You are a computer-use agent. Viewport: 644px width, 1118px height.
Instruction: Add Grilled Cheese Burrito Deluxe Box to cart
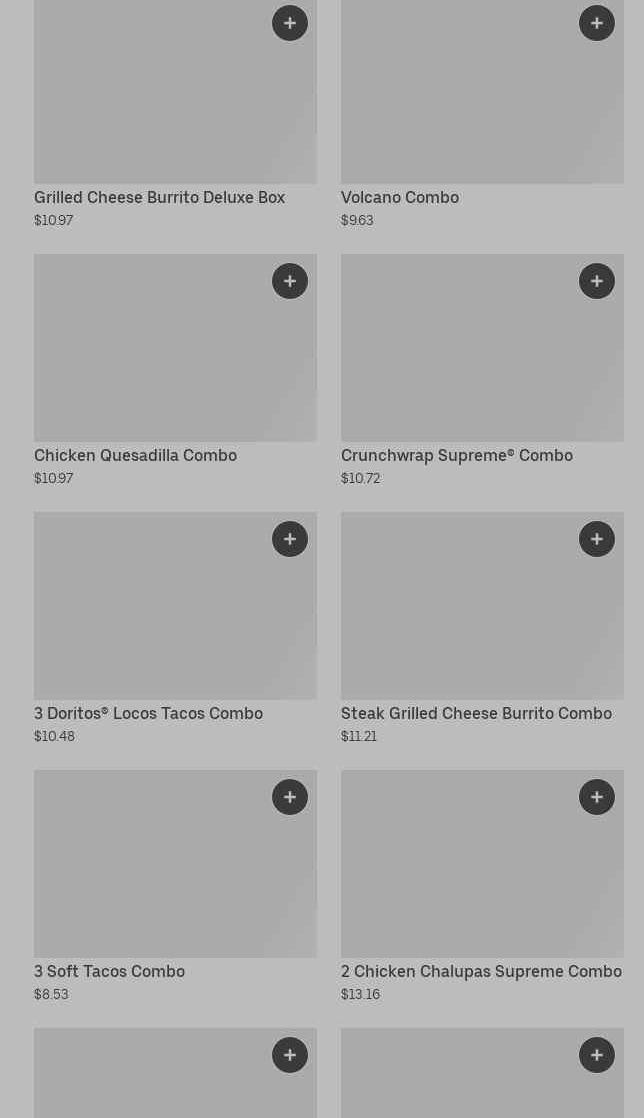(x=290, y=23)
